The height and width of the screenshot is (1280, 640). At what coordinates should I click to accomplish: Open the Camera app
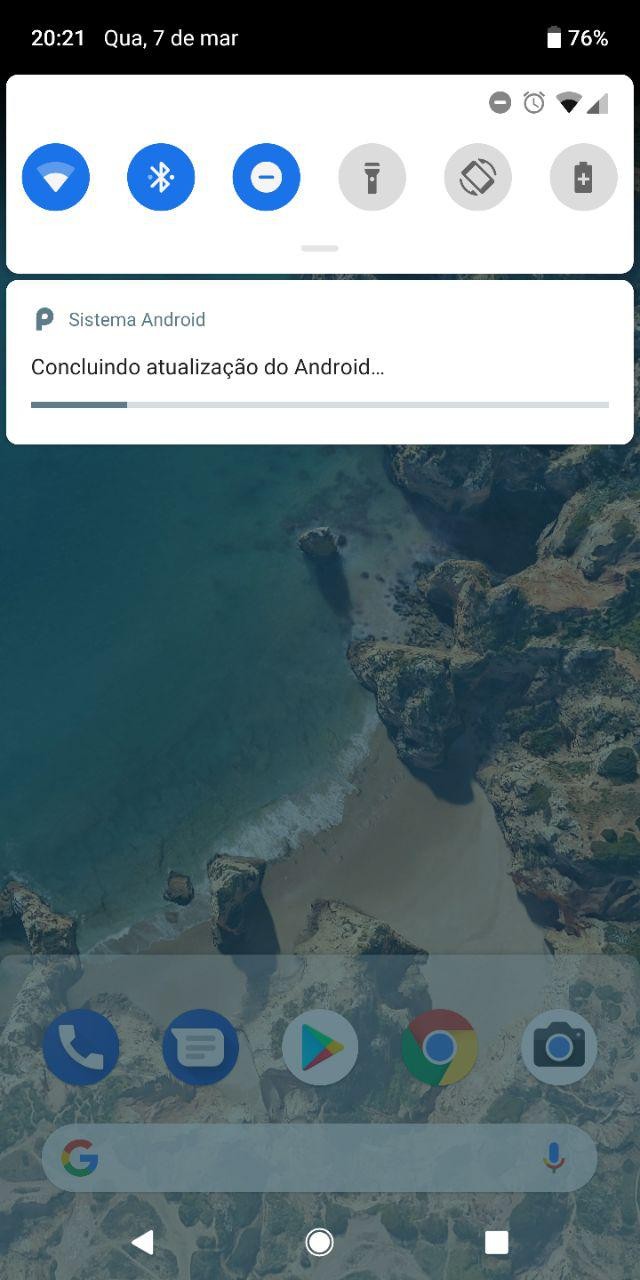point(559,1047)
